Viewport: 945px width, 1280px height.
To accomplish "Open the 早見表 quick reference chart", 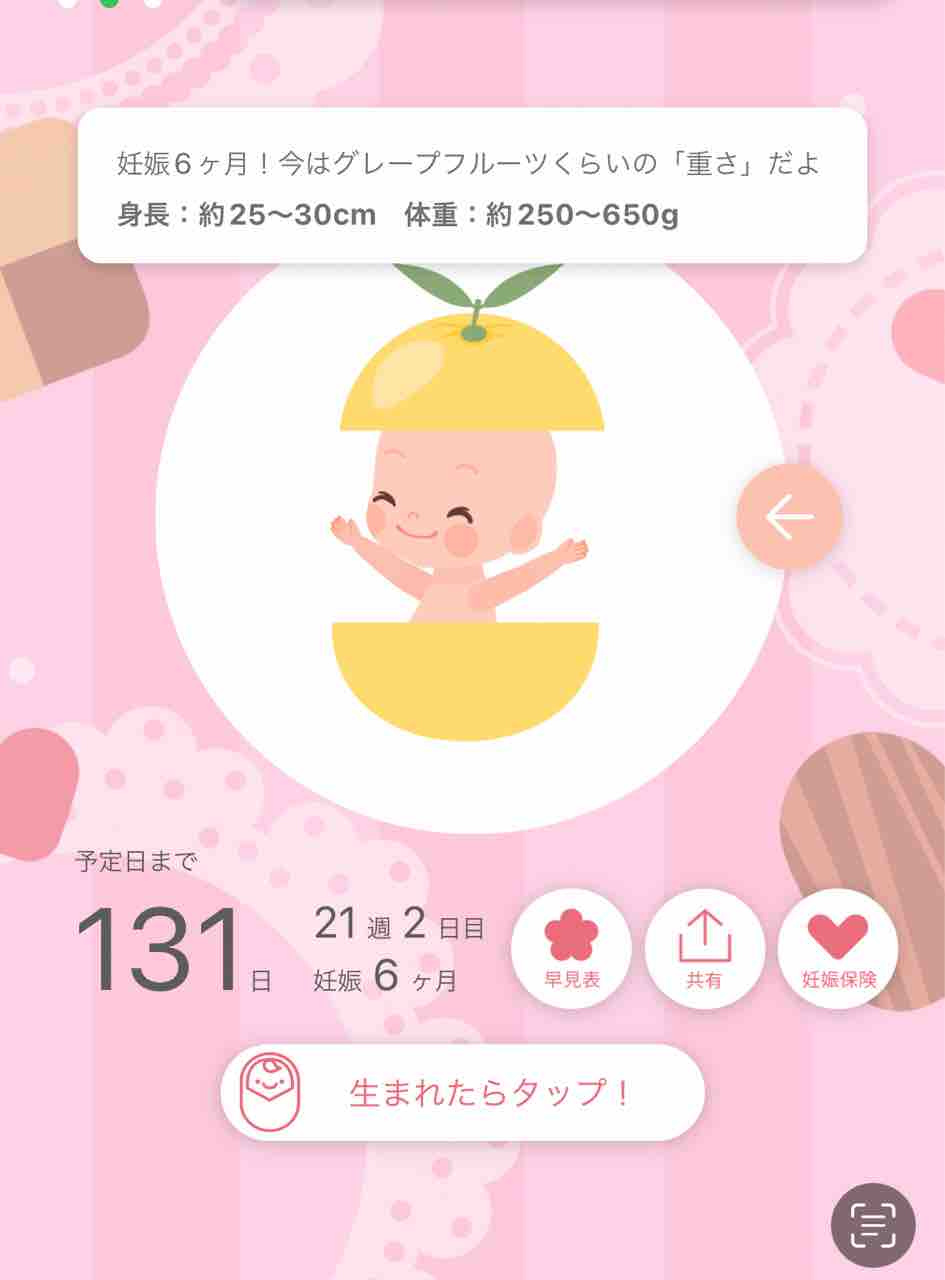I will (x=571, y=948).
